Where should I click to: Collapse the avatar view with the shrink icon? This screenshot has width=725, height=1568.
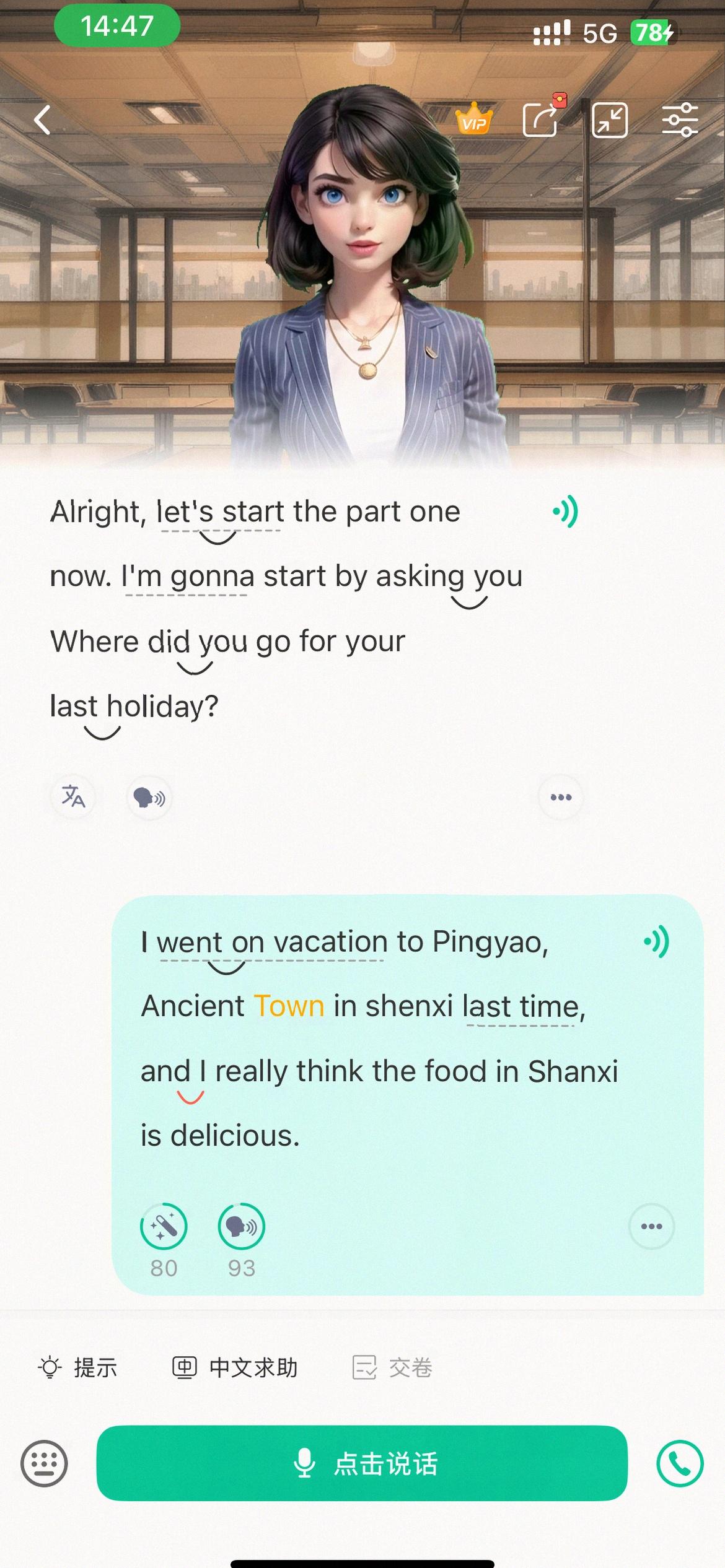(610, 120)
